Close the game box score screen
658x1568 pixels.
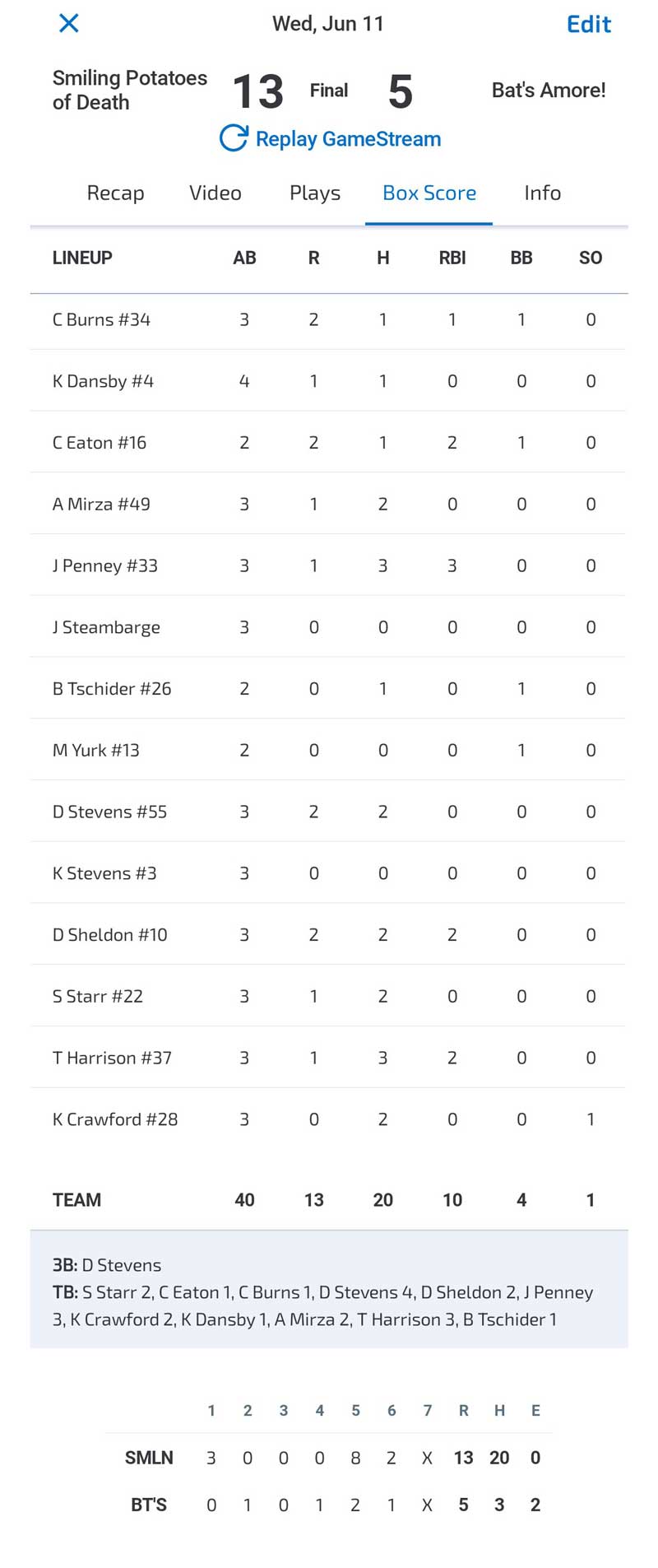(x=69, y=23)
